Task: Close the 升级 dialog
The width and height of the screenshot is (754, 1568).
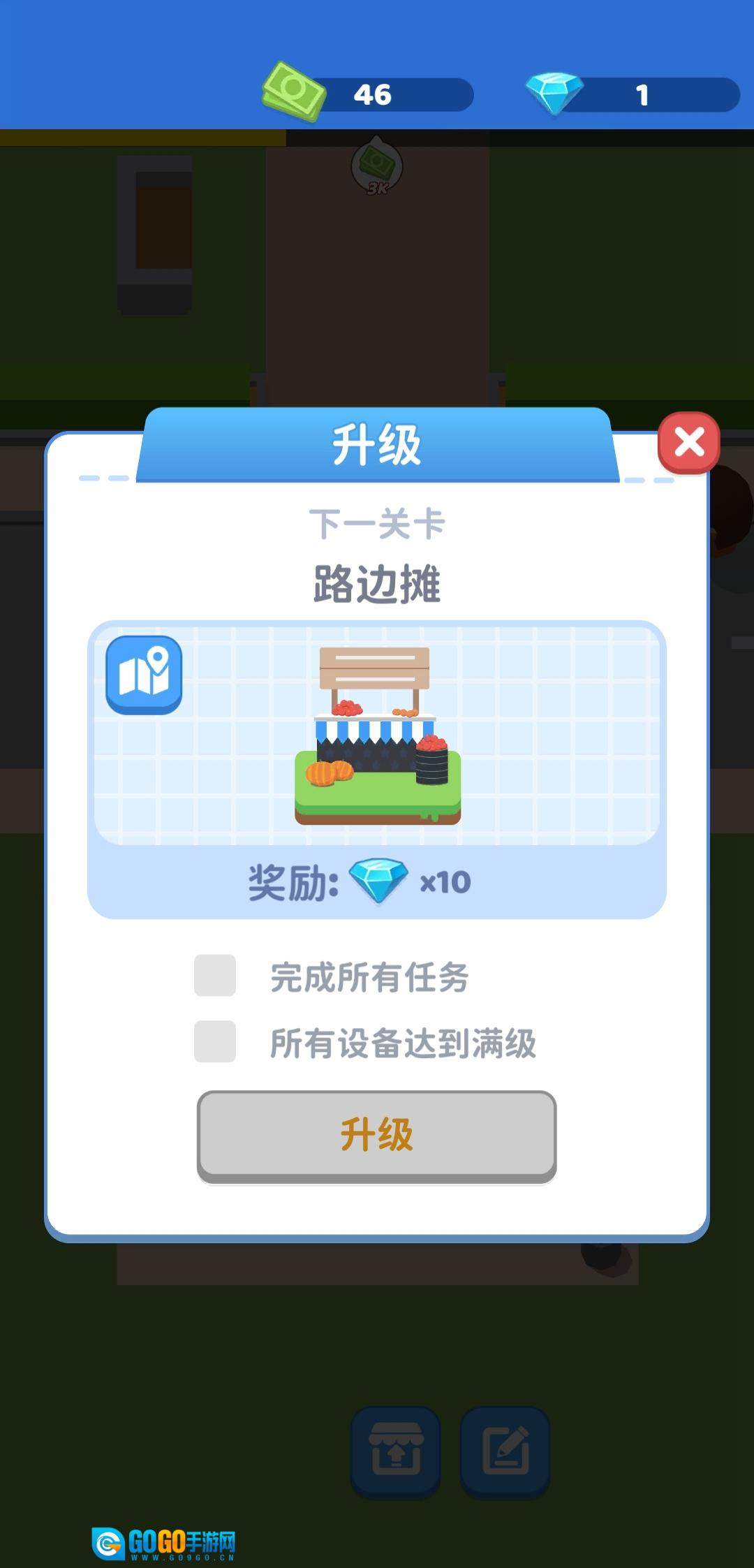Action: coord(688,443)
